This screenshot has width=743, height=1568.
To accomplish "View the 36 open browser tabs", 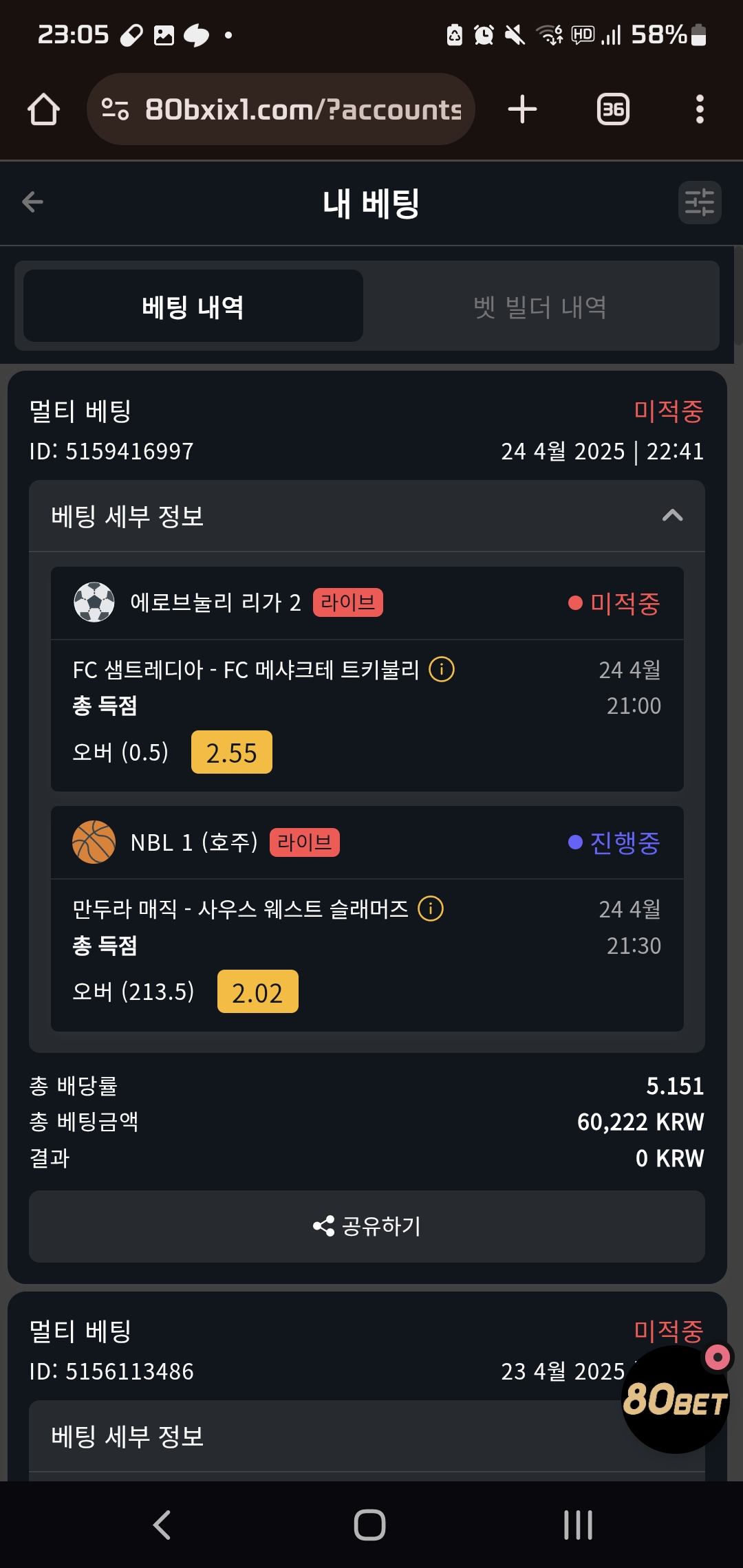I will coord(612,109).
